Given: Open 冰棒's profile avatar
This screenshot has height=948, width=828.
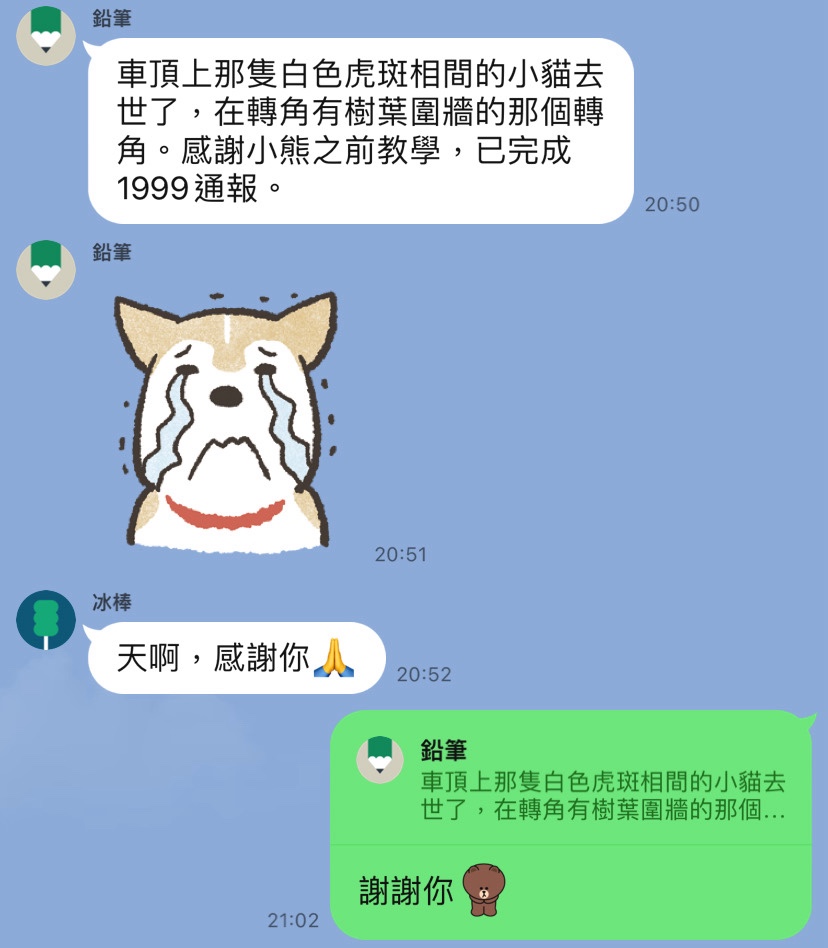Looking at the screenshot, I should click(46, 620).
